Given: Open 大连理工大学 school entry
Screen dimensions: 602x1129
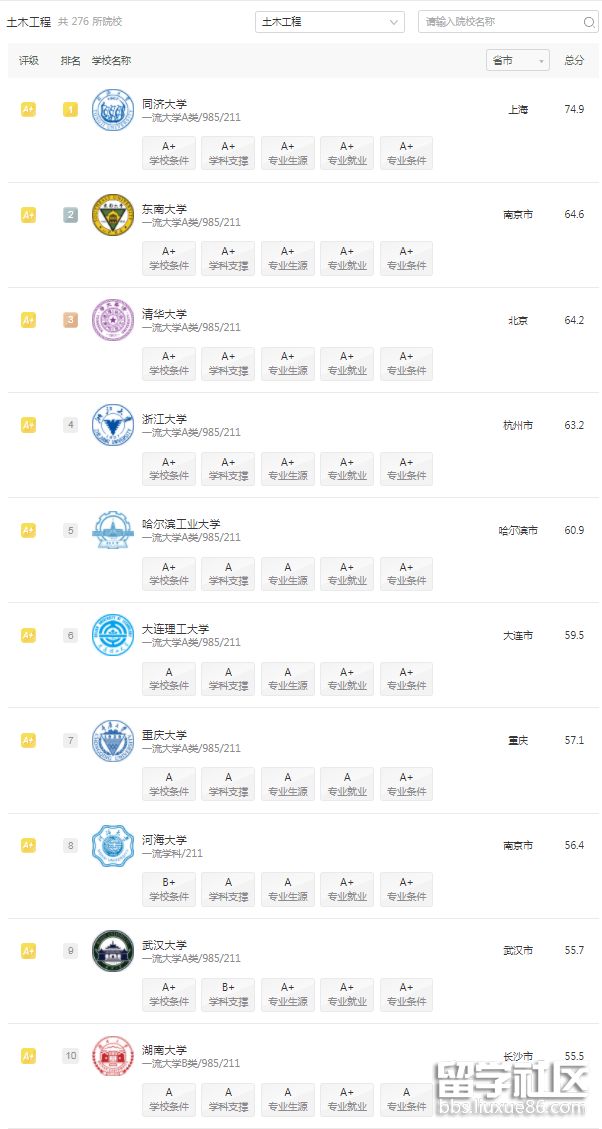Looking at the screenshot, I should click(176, 629).
